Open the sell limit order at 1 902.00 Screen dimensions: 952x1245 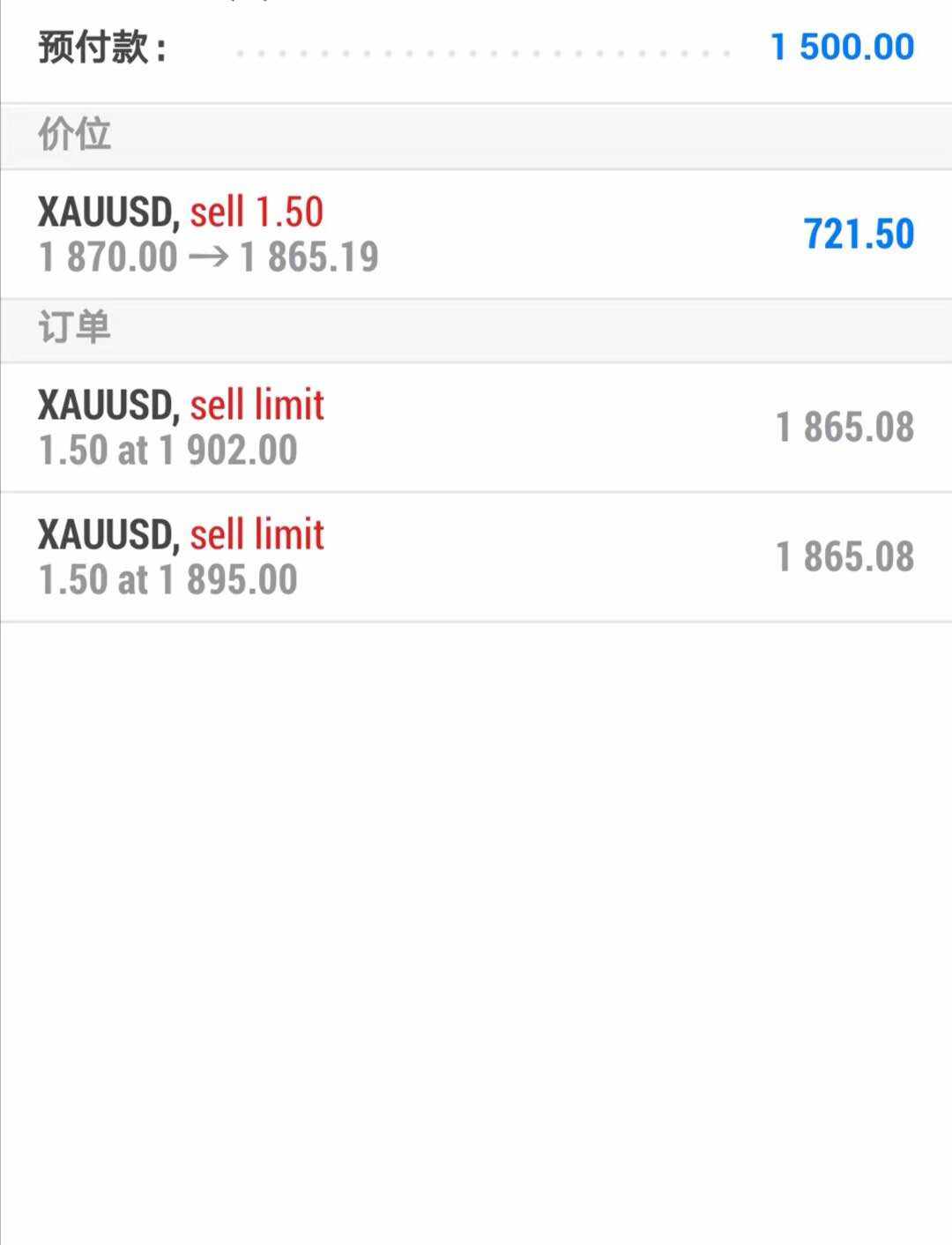pos(476,428)
